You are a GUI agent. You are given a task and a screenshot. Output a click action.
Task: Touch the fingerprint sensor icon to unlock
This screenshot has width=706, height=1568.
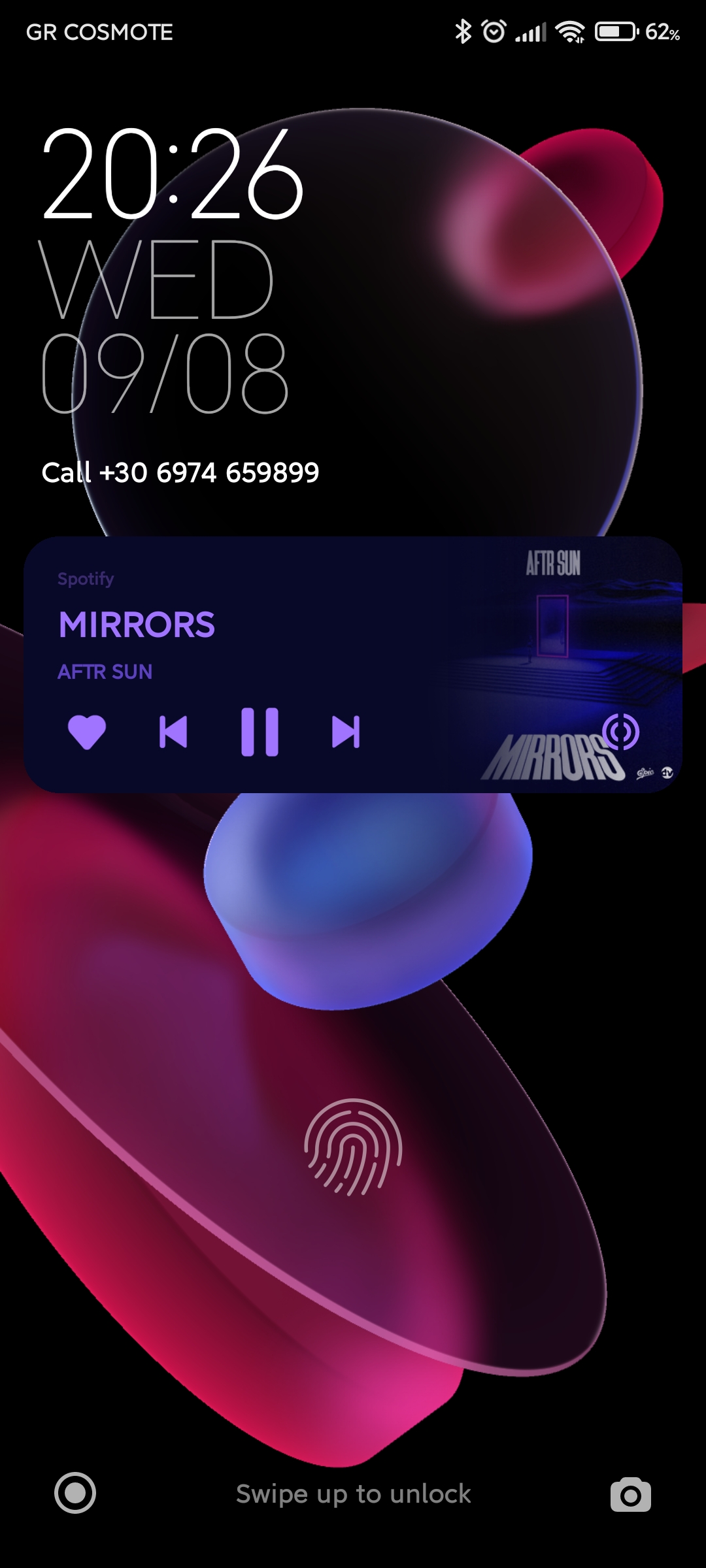tap(353, 1147)
